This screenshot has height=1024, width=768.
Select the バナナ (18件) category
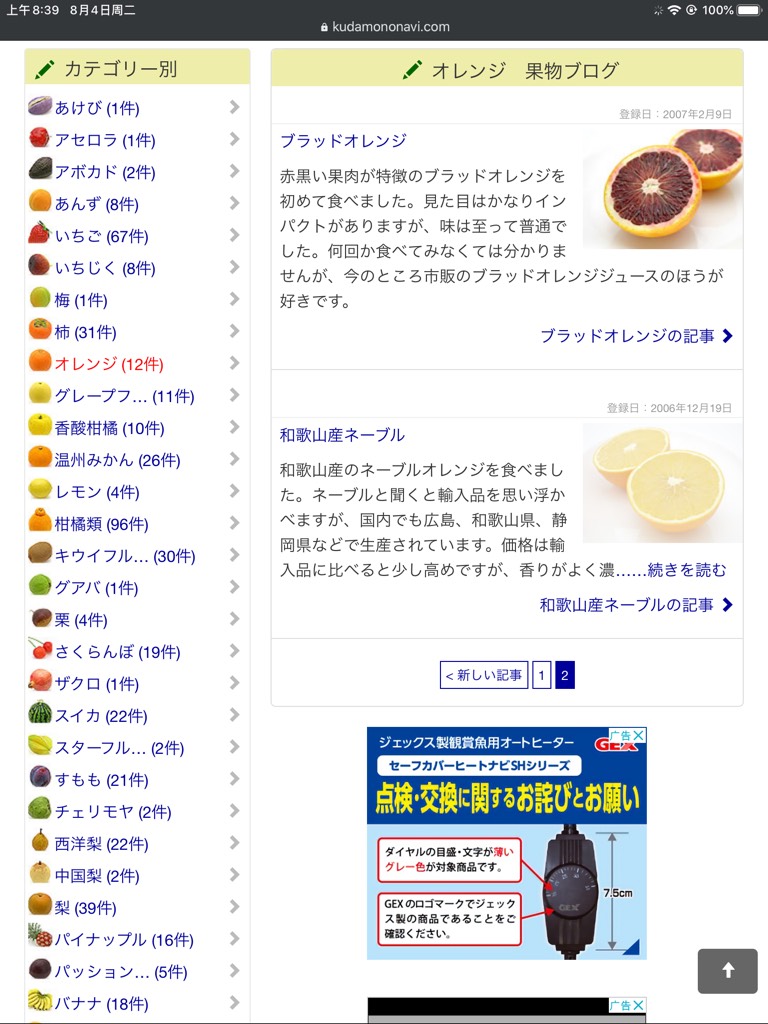[101, 1003]
